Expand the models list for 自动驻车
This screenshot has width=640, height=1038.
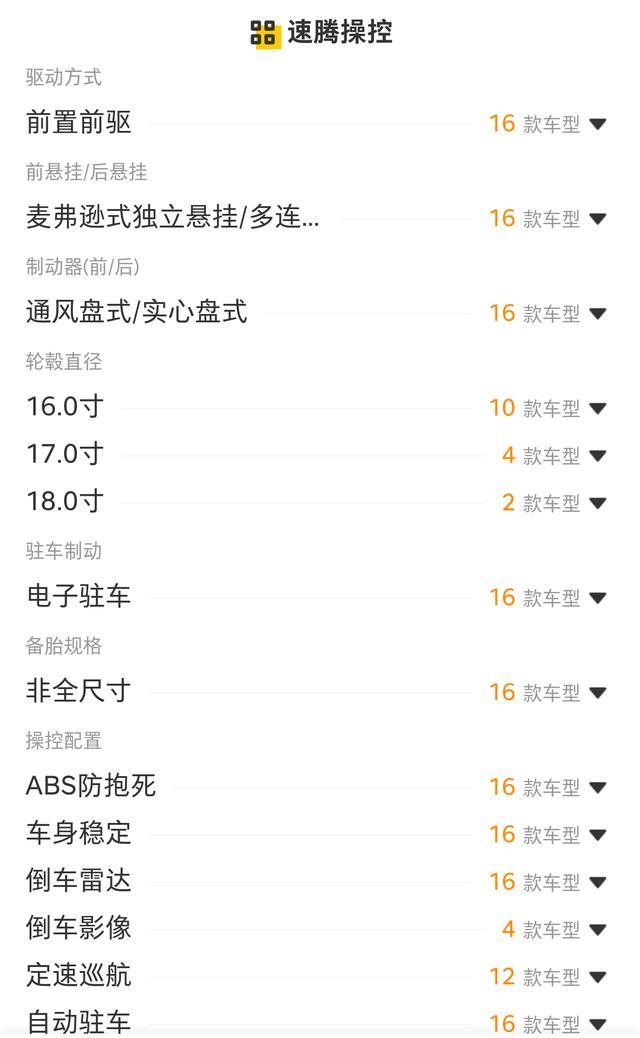click(547, 1023)
